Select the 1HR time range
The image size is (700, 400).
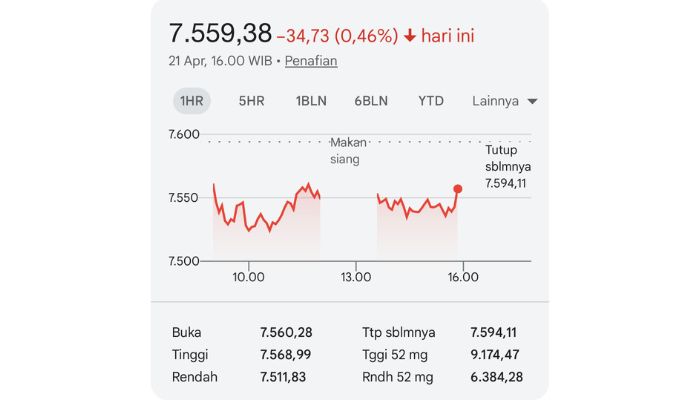pos(191,101)
